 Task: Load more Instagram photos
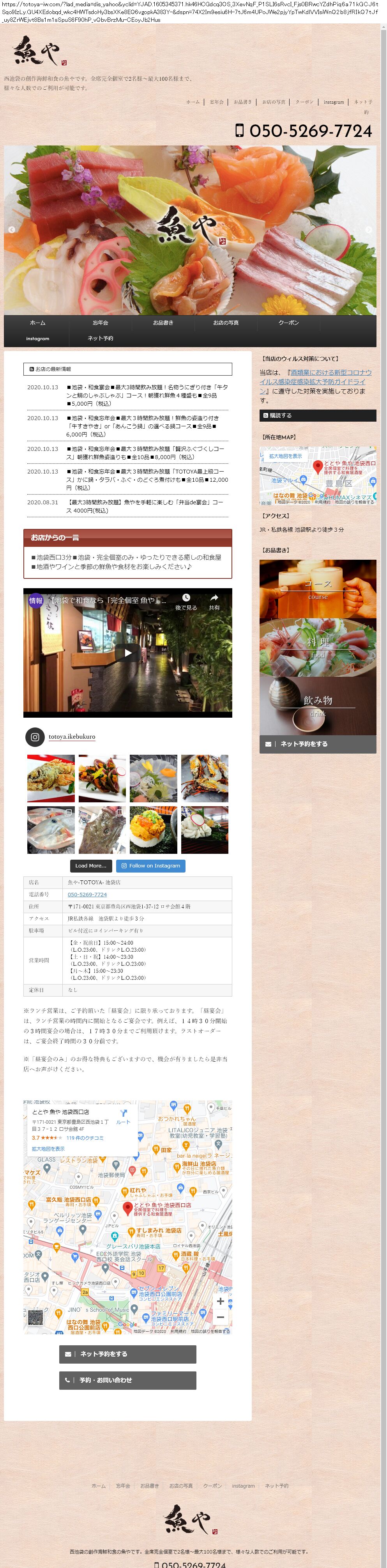pyautogui.click(x=91, y=866)
